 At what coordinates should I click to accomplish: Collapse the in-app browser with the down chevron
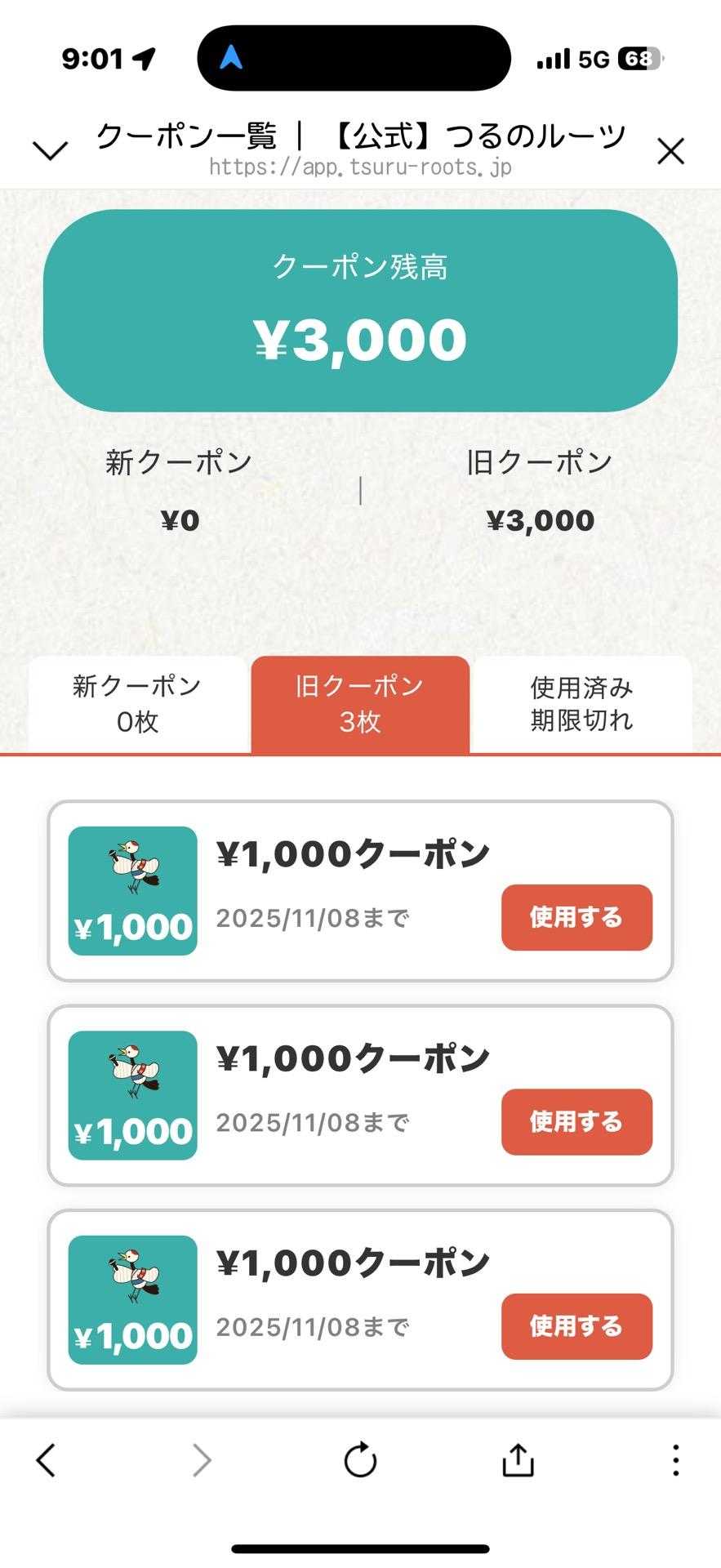pos(50,151)
